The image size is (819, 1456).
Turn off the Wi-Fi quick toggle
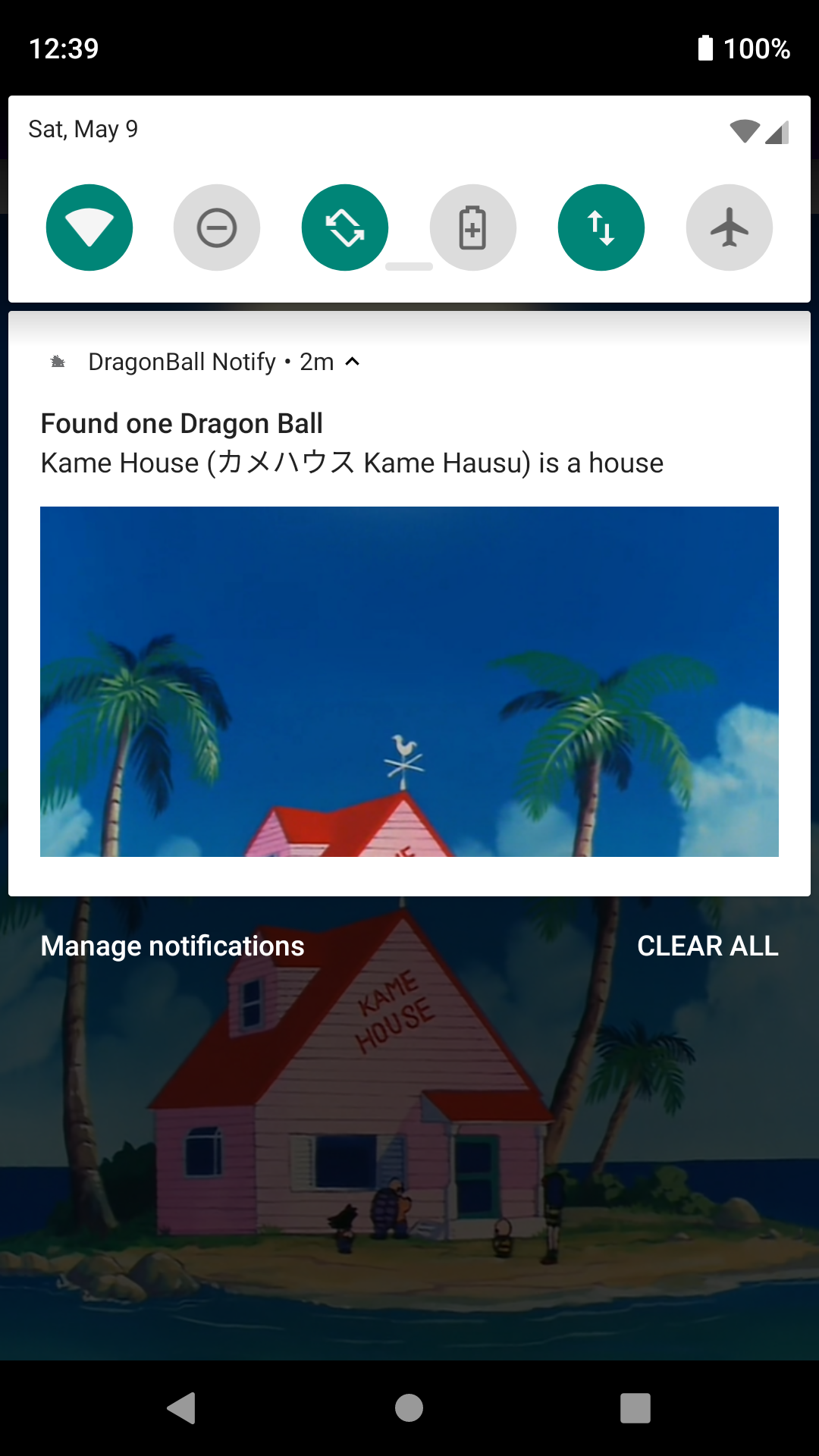(89, 227)
